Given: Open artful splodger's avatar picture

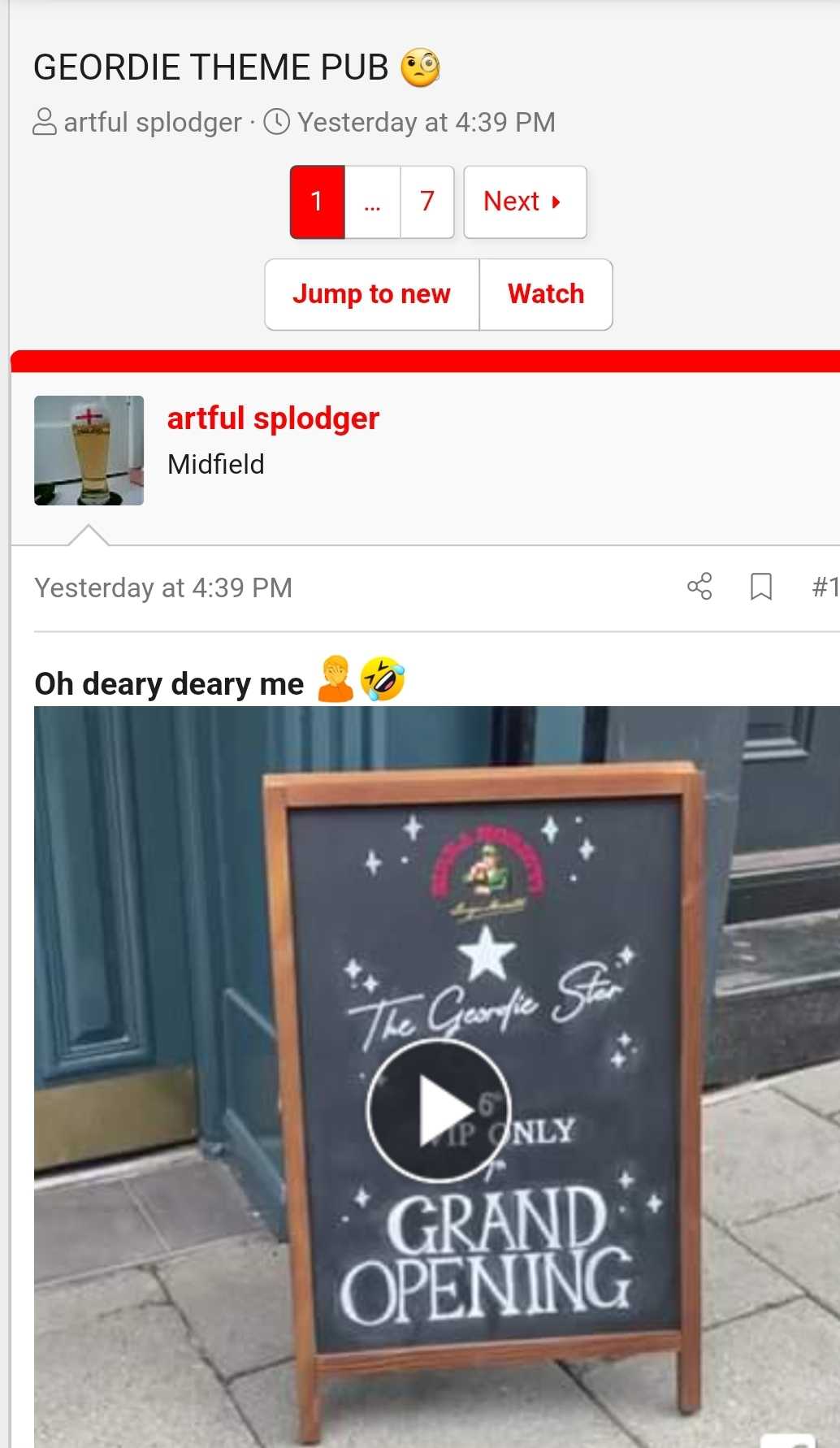Looking at the screenshot, I should (89, 450).
